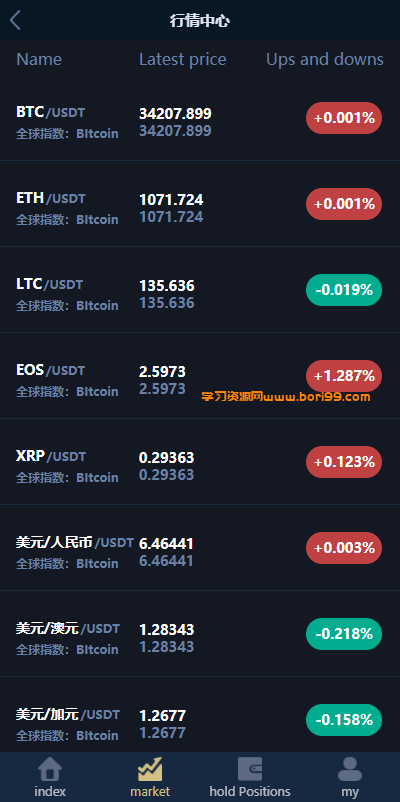Switch to the index tab
Image resolution: width=400 pixels, height=802 pixels.
pyautogui.click(x=50, y=777)
